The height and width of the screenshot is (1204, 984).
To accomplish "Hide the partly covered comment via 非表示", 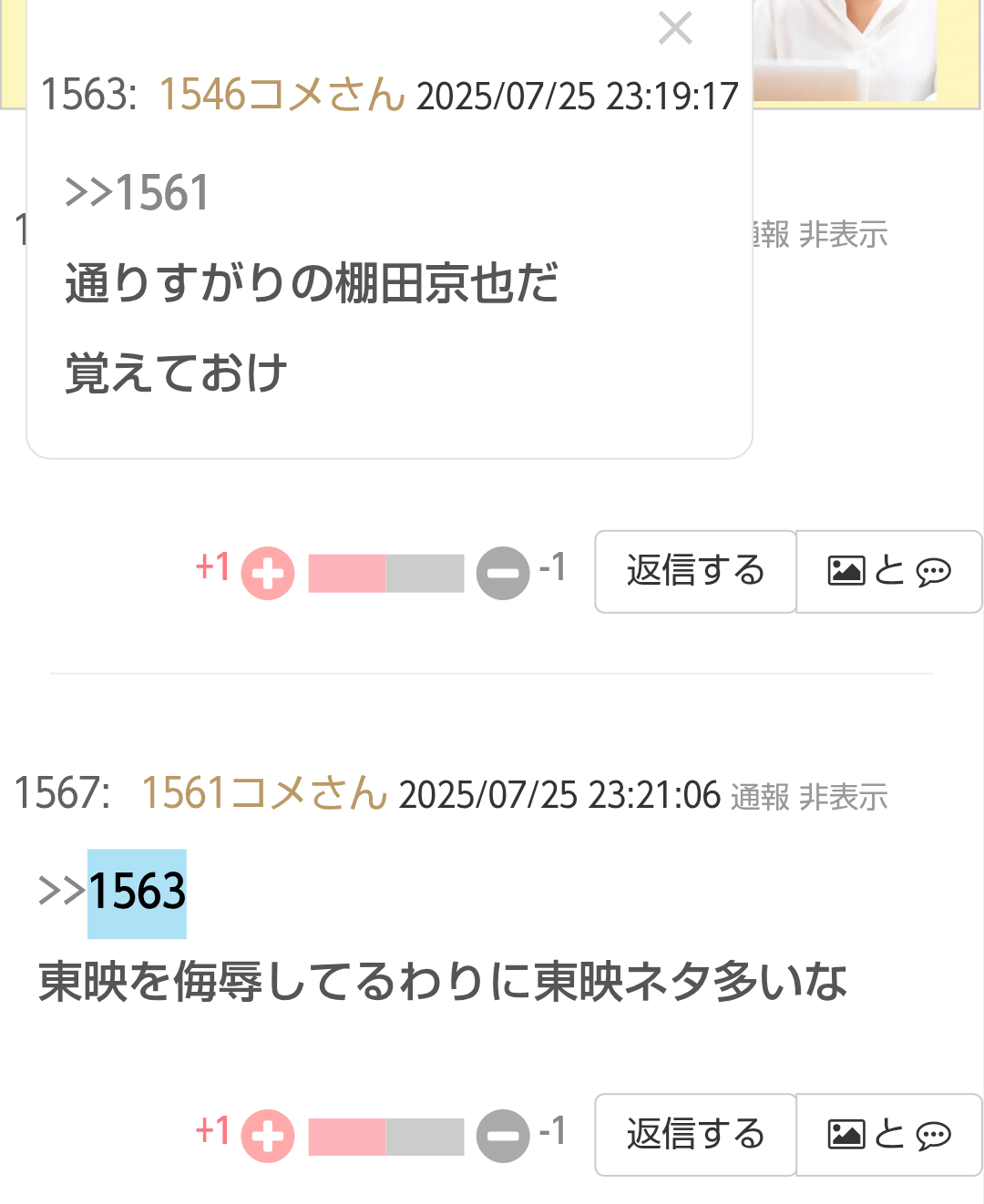I will (843, 235).
